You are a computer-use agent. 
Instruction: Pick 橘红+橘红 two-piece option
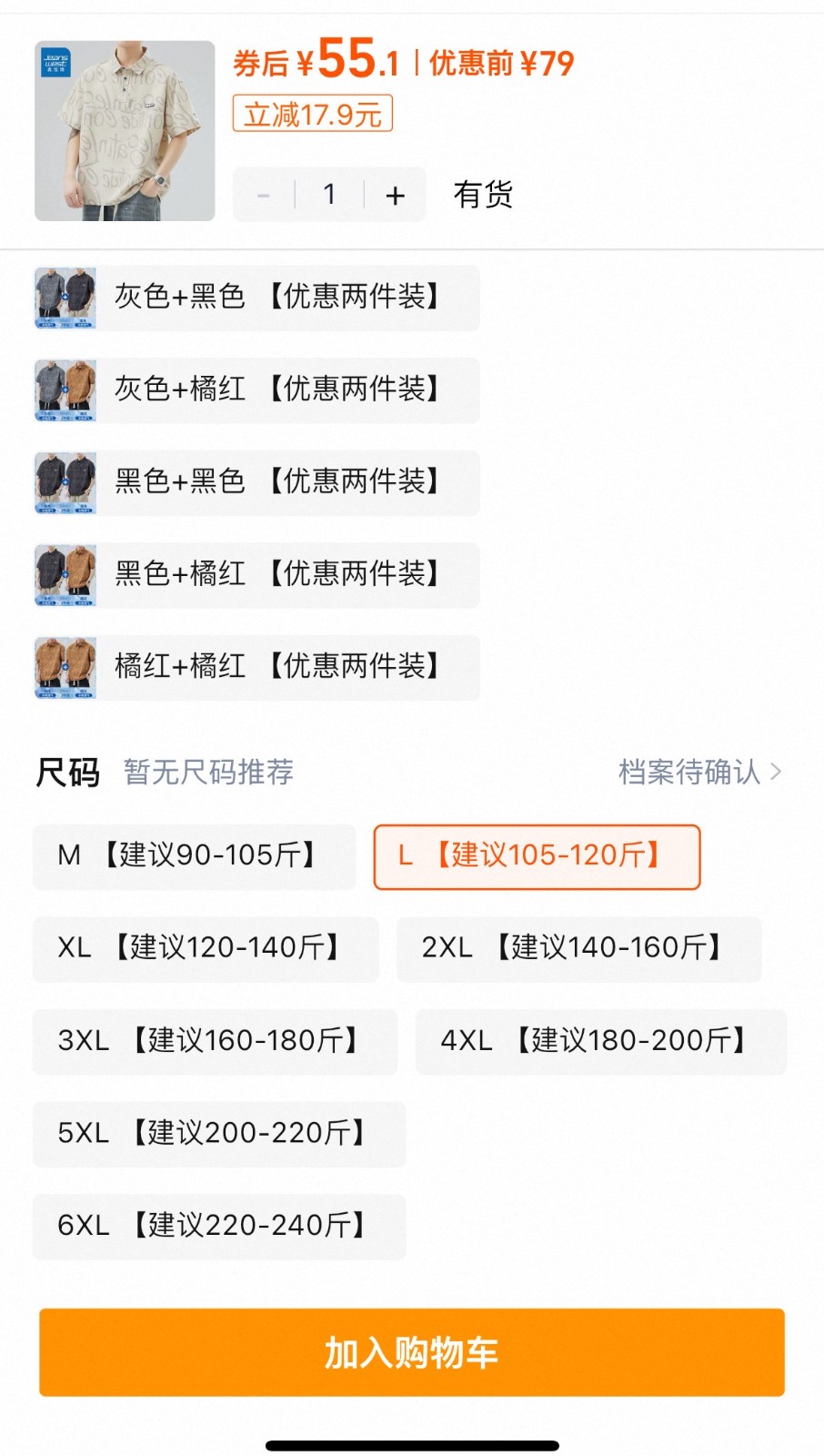point(256,667)
